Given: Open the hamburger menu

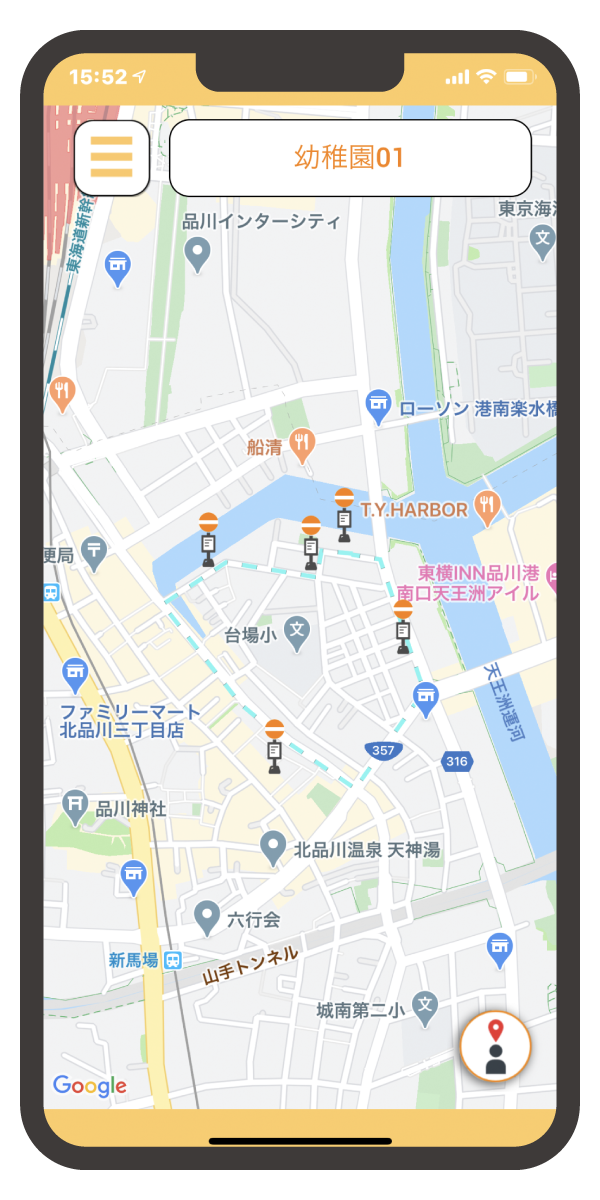Looking at the screenshot, I should point(112,158).
